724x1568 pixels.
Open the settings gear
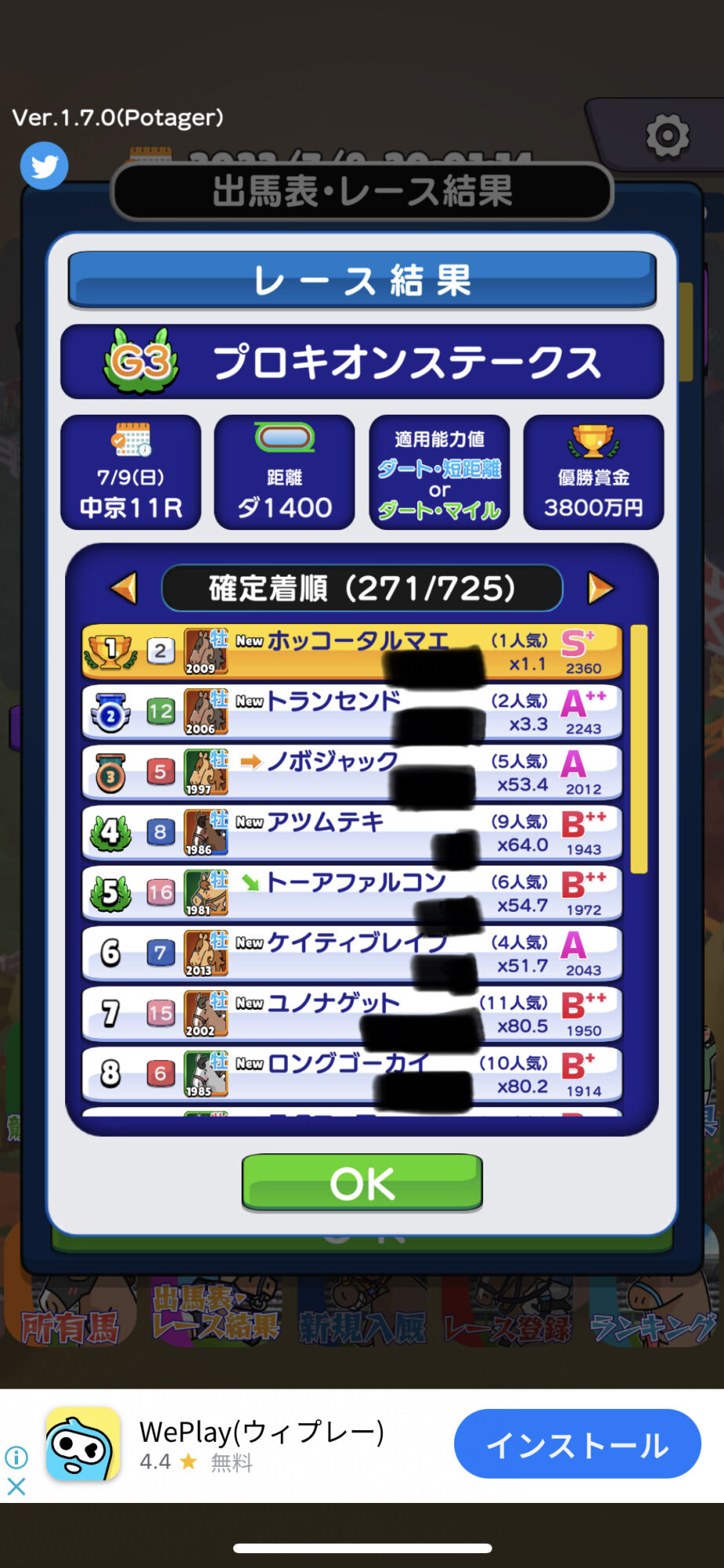pyautogui.click(x=667, y=136)
